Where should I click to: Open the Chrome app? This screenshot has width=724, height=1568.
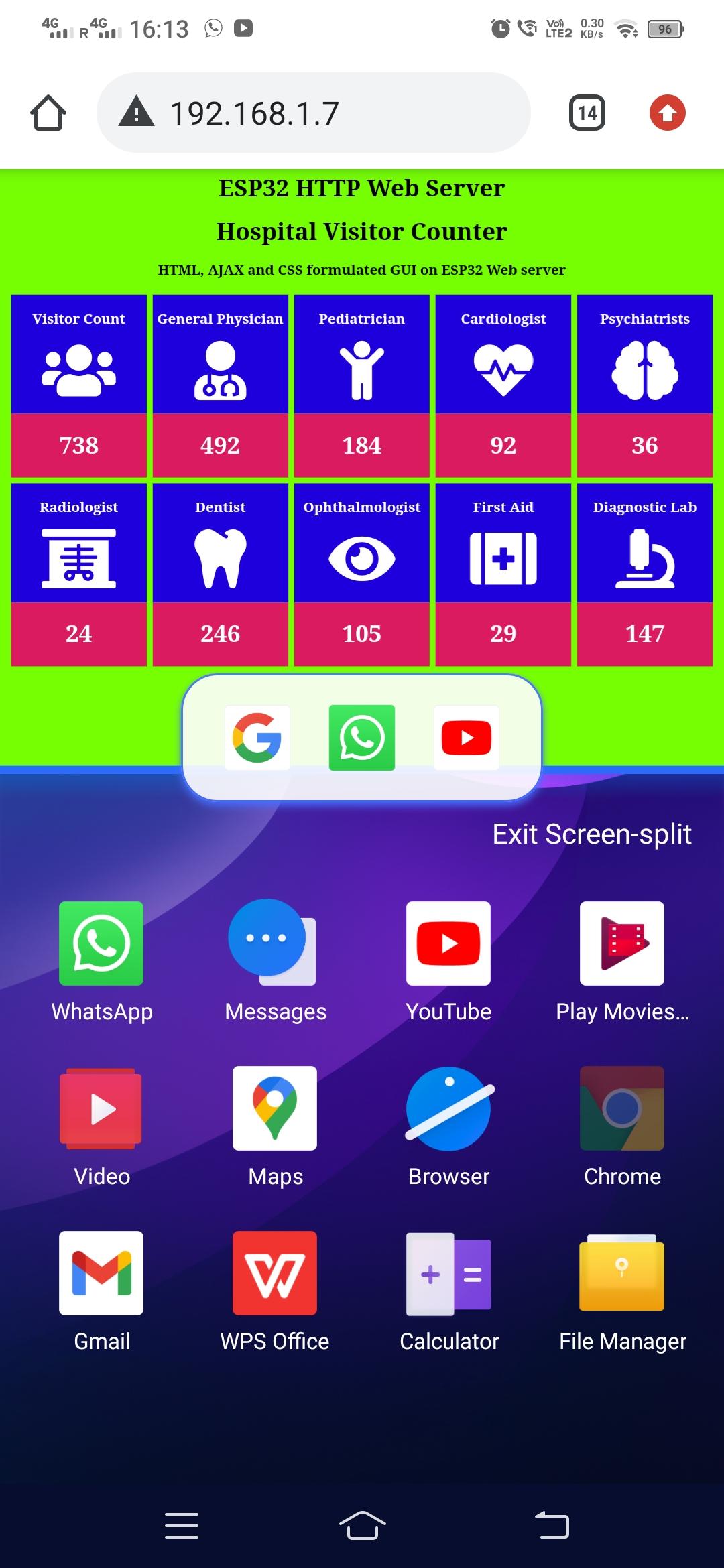(x=621, y=1109)
